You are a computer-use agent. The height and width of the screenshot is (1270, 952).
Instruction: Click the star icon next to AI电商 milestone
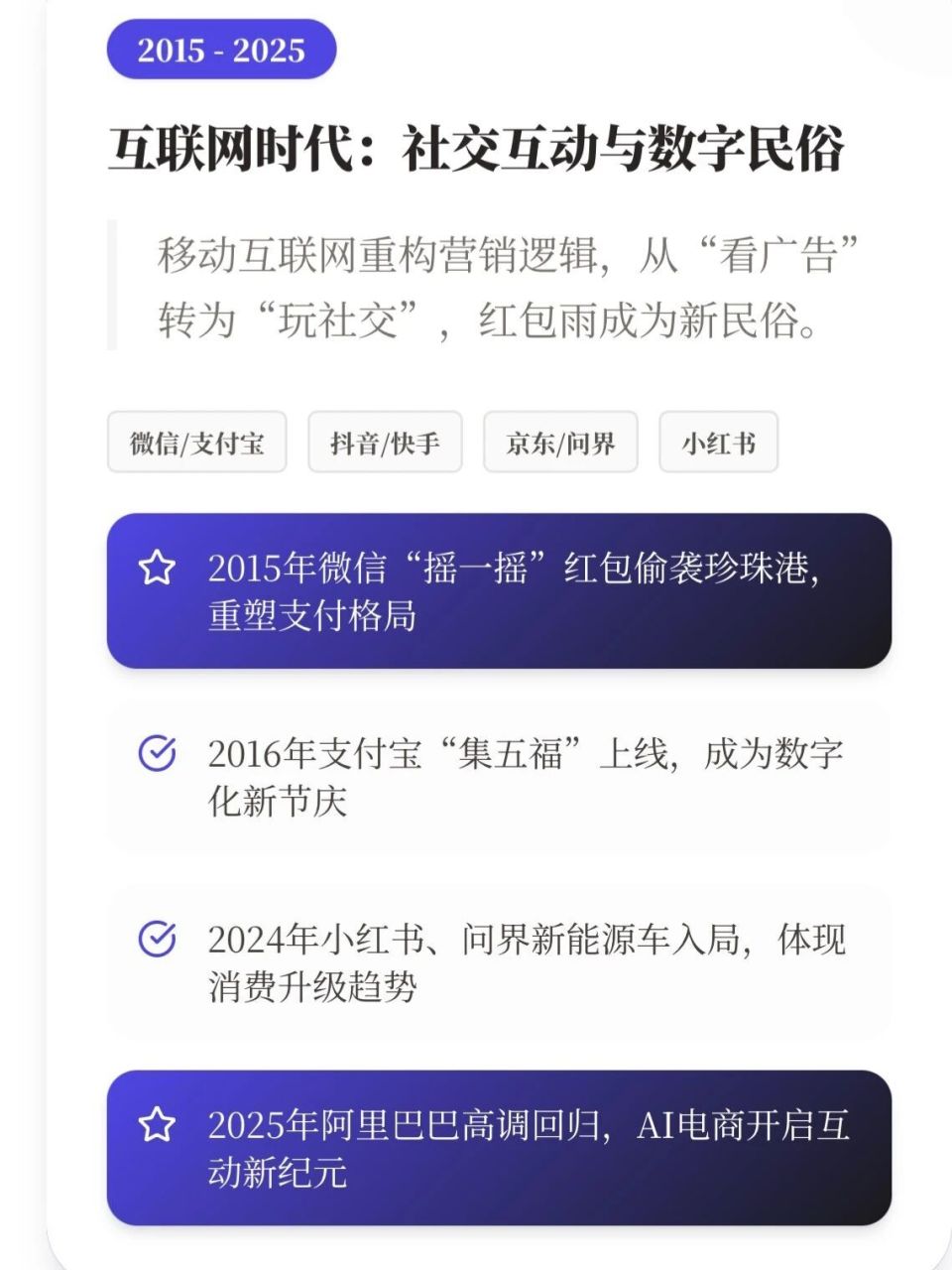pyautogui.click(x=156, y=1123)
